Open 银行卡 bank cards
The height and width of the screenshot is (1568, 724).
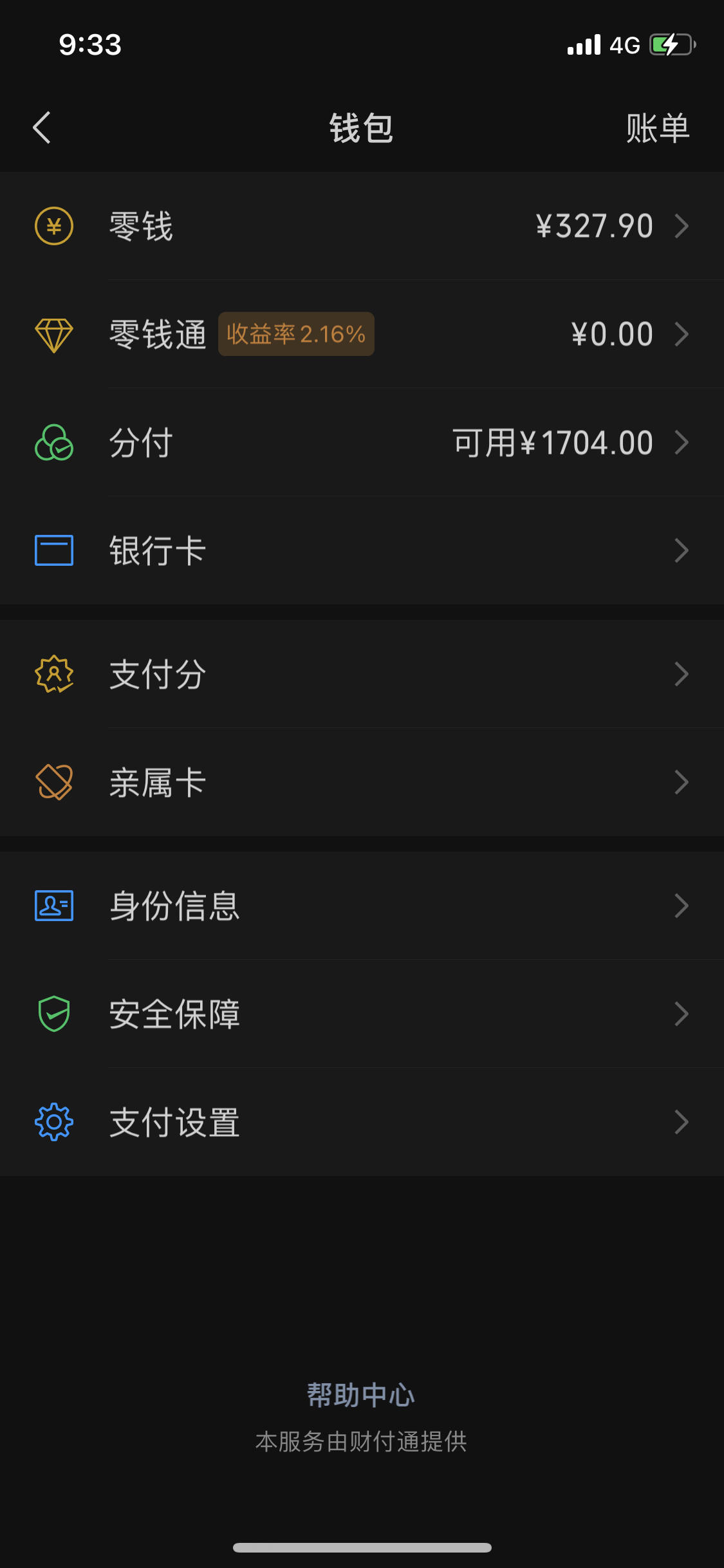point(362,550)
